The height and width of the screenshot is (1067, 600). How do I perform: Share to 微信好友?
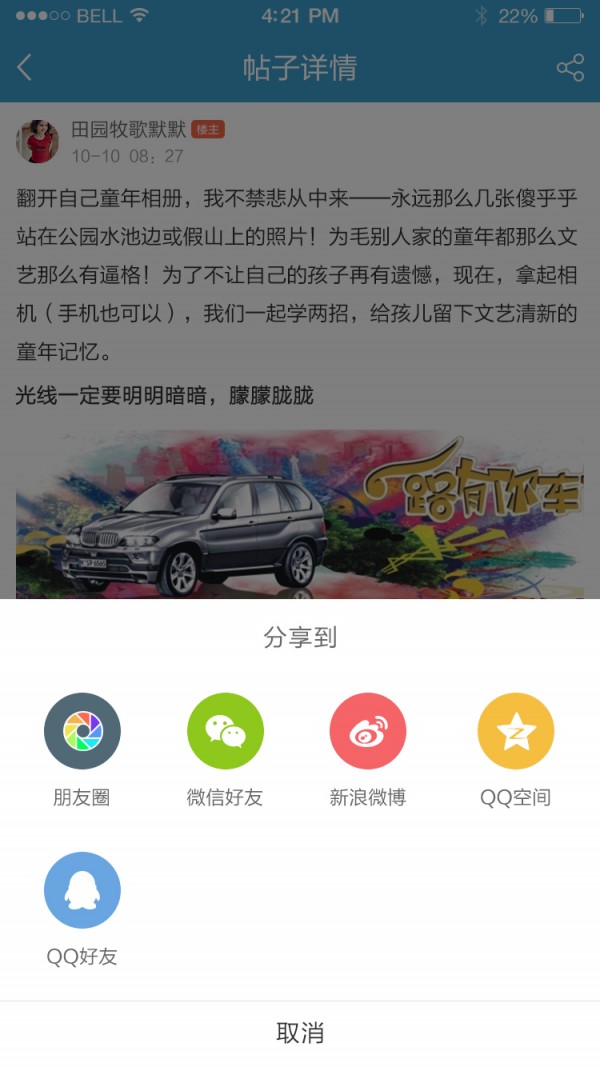click(225, 731)
